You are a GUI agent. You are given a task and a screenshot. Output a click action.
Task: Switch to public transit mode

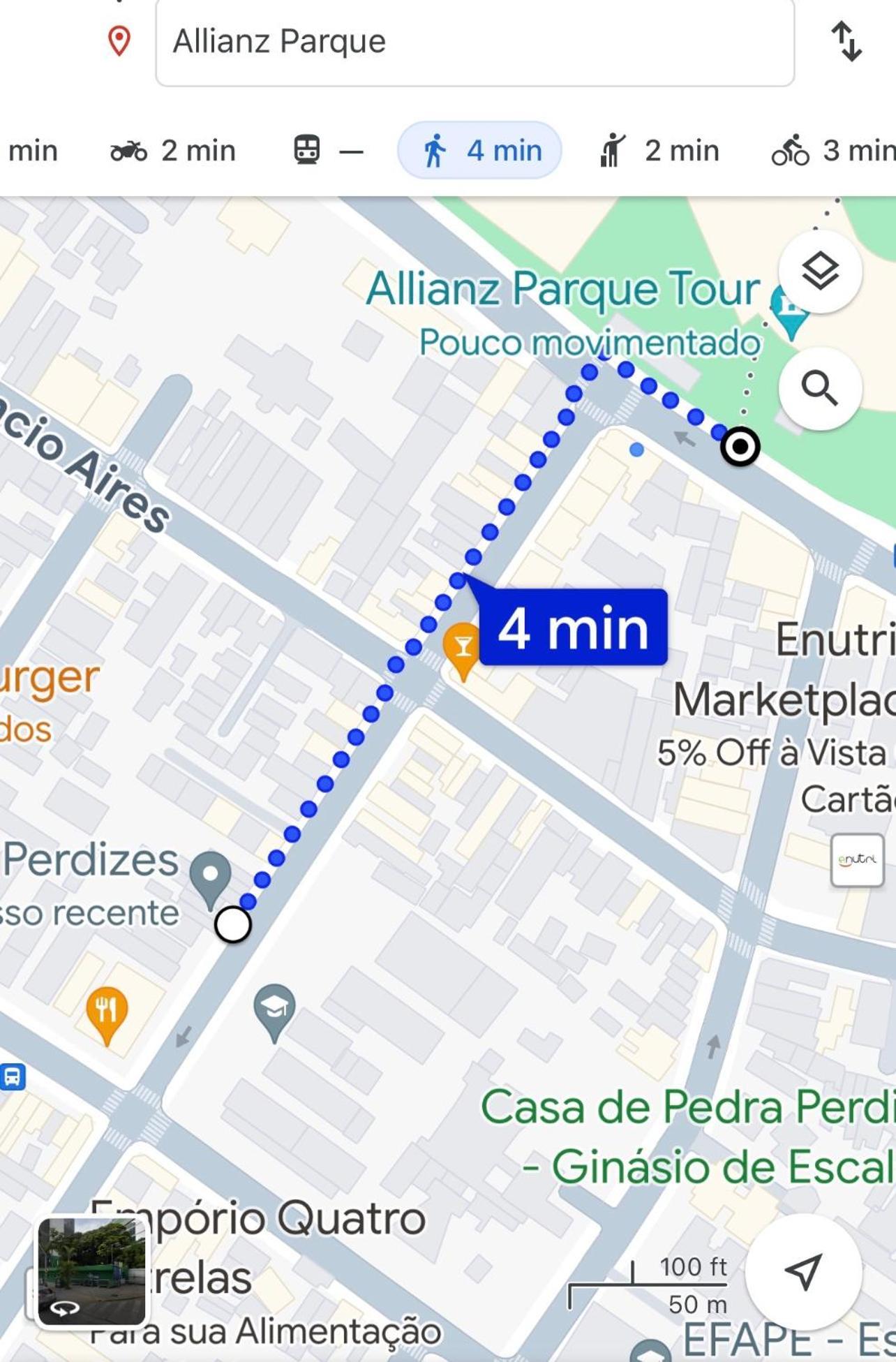327,151
